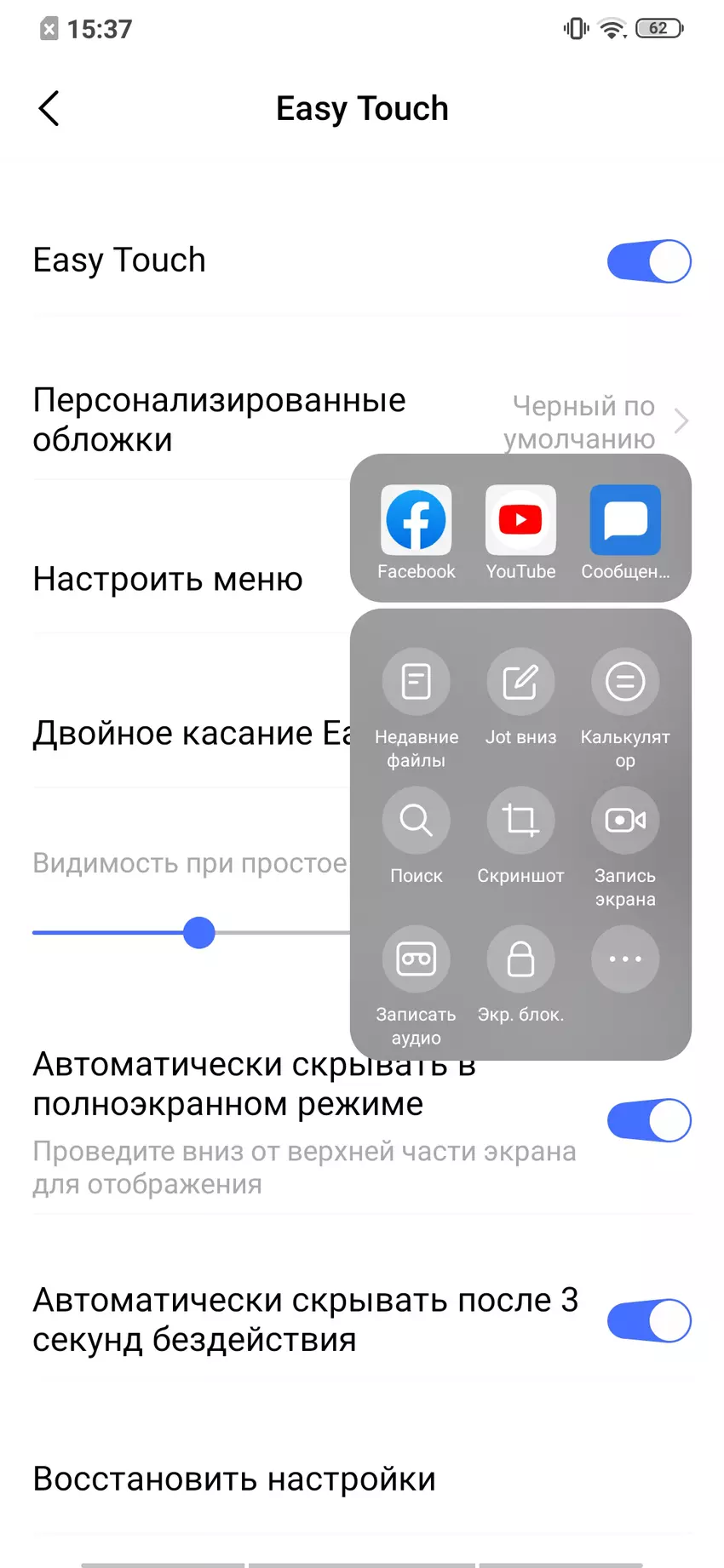Tap the Поиск shortcut
724x1568 pixels.
pyautogui.click(x=416, y=821)
